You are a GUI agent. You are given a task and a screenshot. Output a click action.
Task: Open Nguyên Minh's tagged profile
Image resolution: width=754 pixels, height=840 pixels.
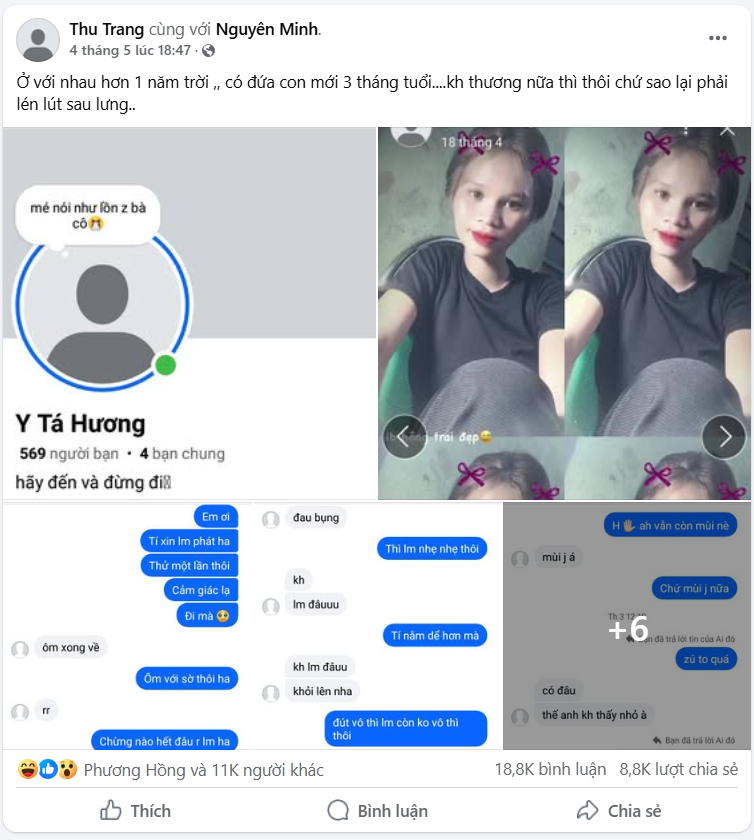pos(267,29)
